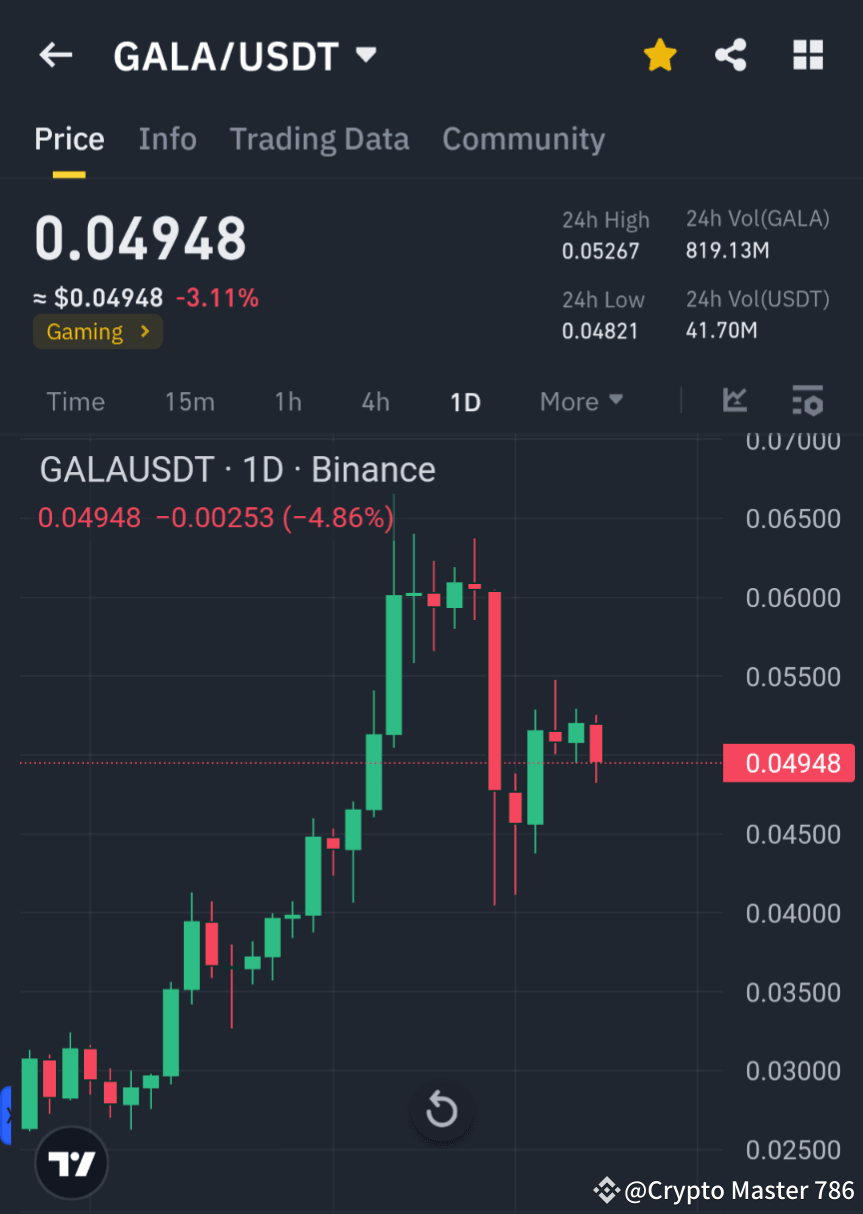Tap the back arrow to exit the pair
This screenshot has width=863, height=1214.
pyautogui.click(x=55, y=55)
